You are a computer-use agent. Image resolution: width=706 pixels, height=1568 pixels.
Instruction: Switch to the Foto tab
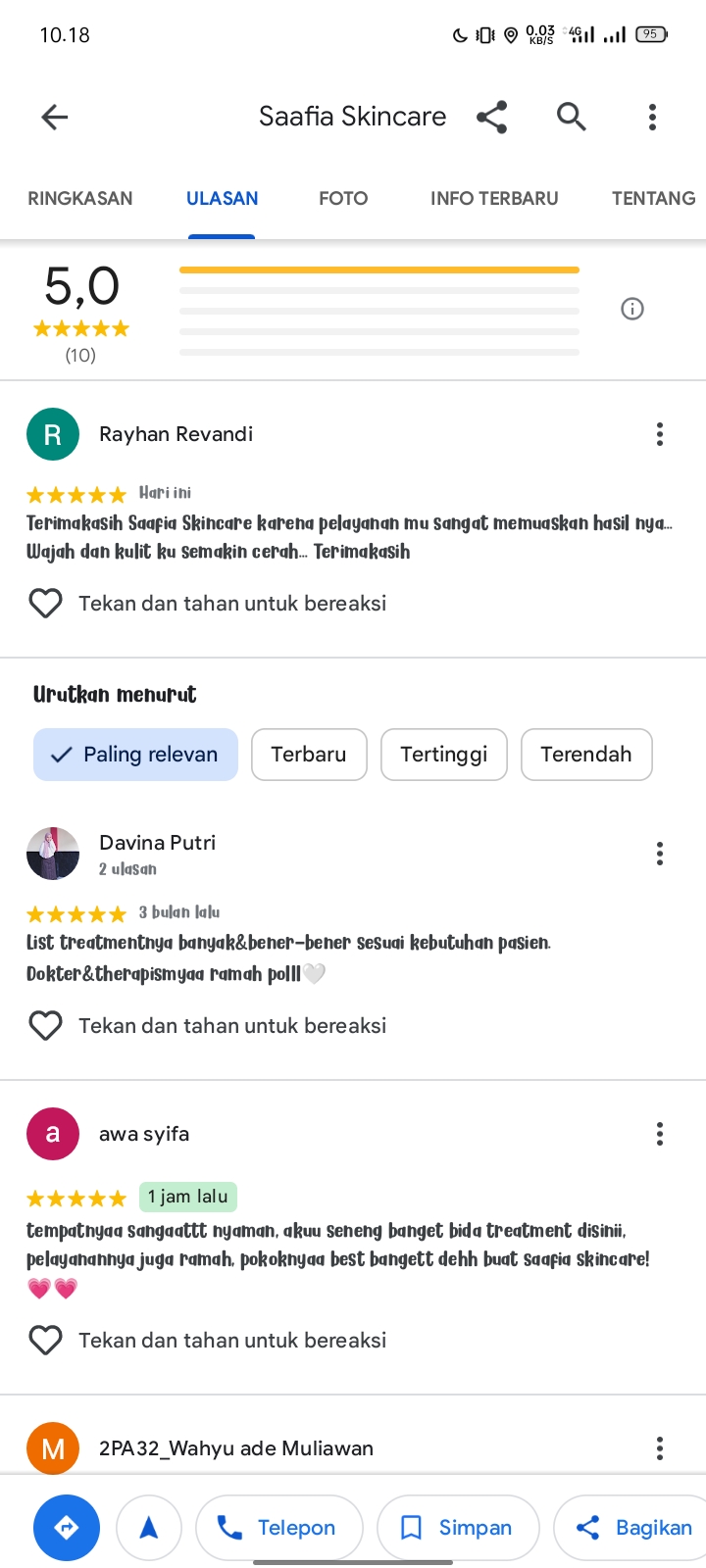pos(343,198)
